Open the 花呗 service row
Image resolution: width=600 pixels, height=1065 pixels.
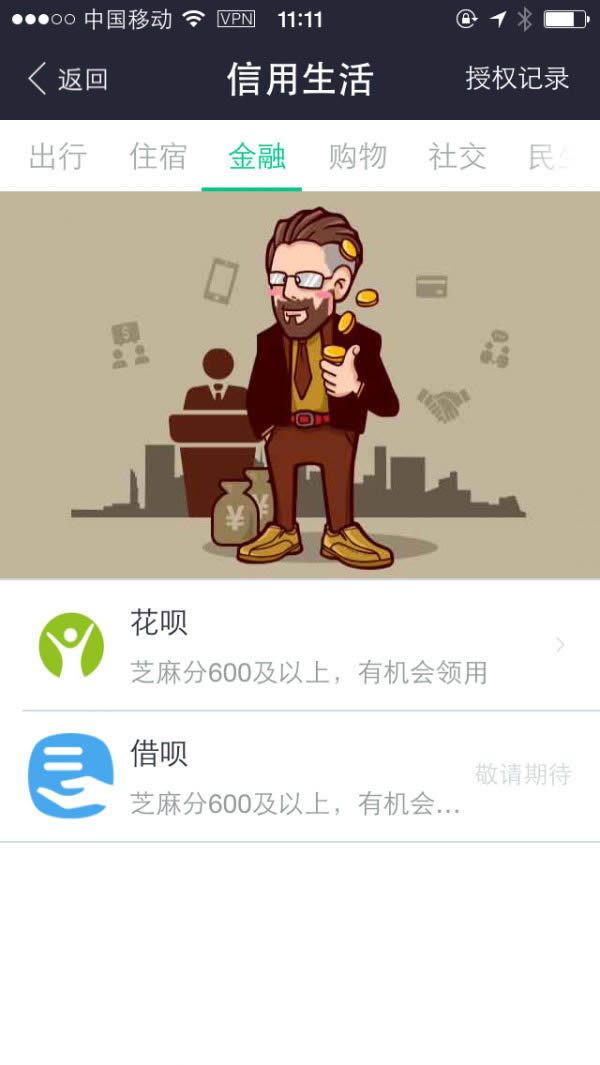point(300,645)
